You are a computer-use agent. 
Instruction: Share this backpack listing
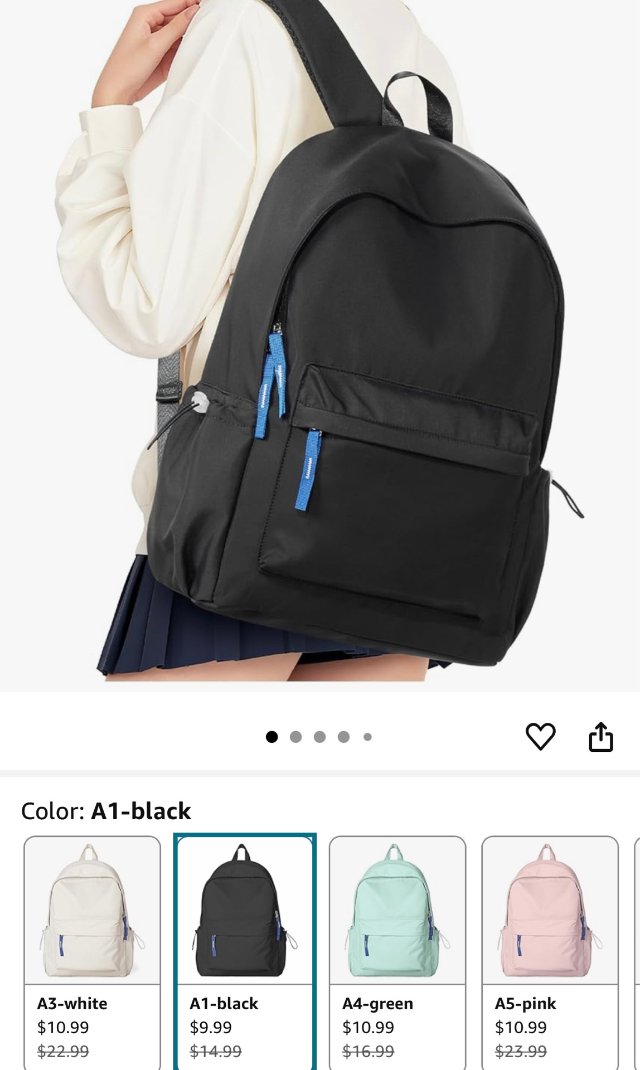[x=600, y=737]
